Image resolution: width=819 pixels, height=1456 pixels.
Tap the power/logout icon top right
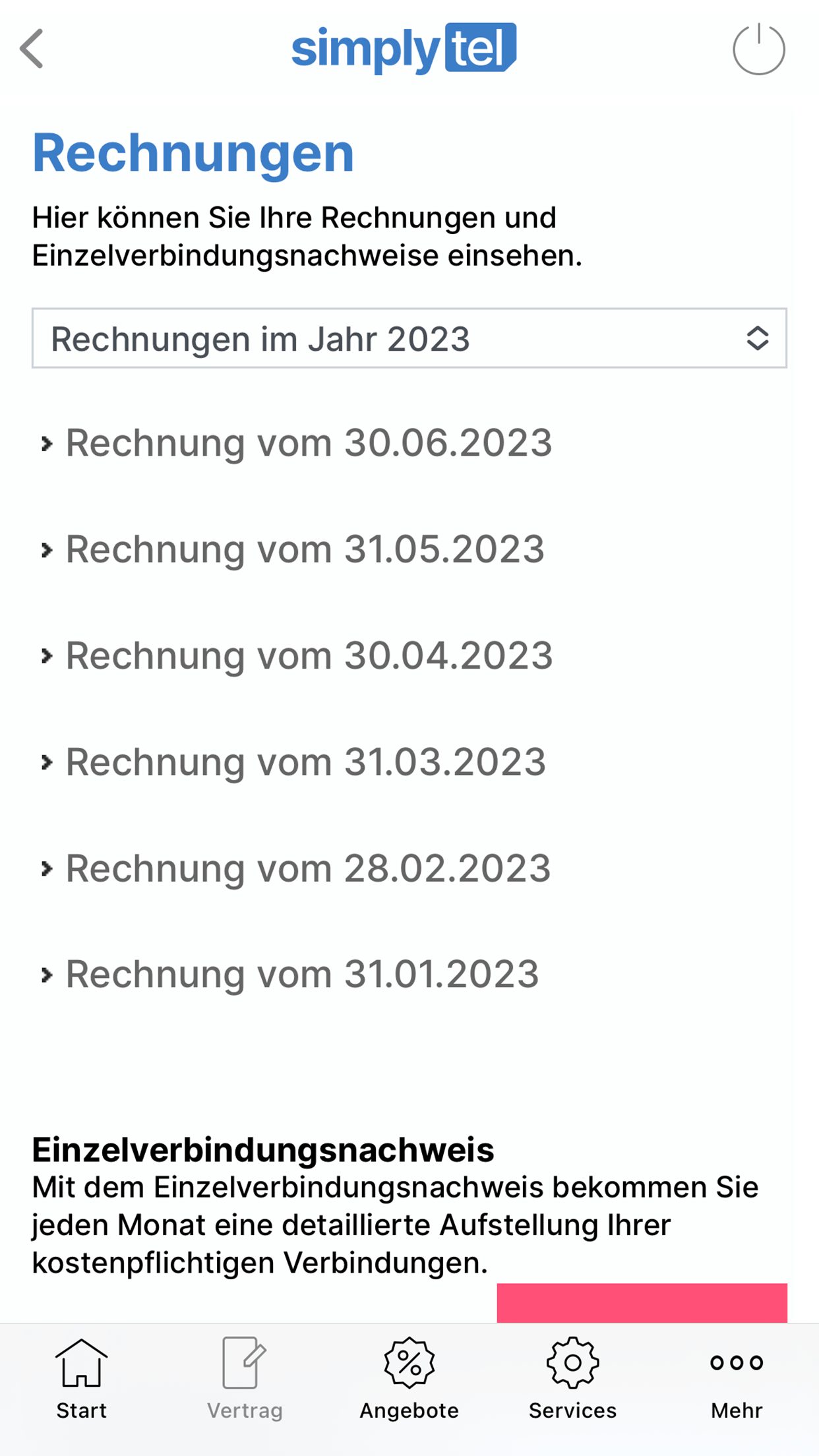pos(757,49)
